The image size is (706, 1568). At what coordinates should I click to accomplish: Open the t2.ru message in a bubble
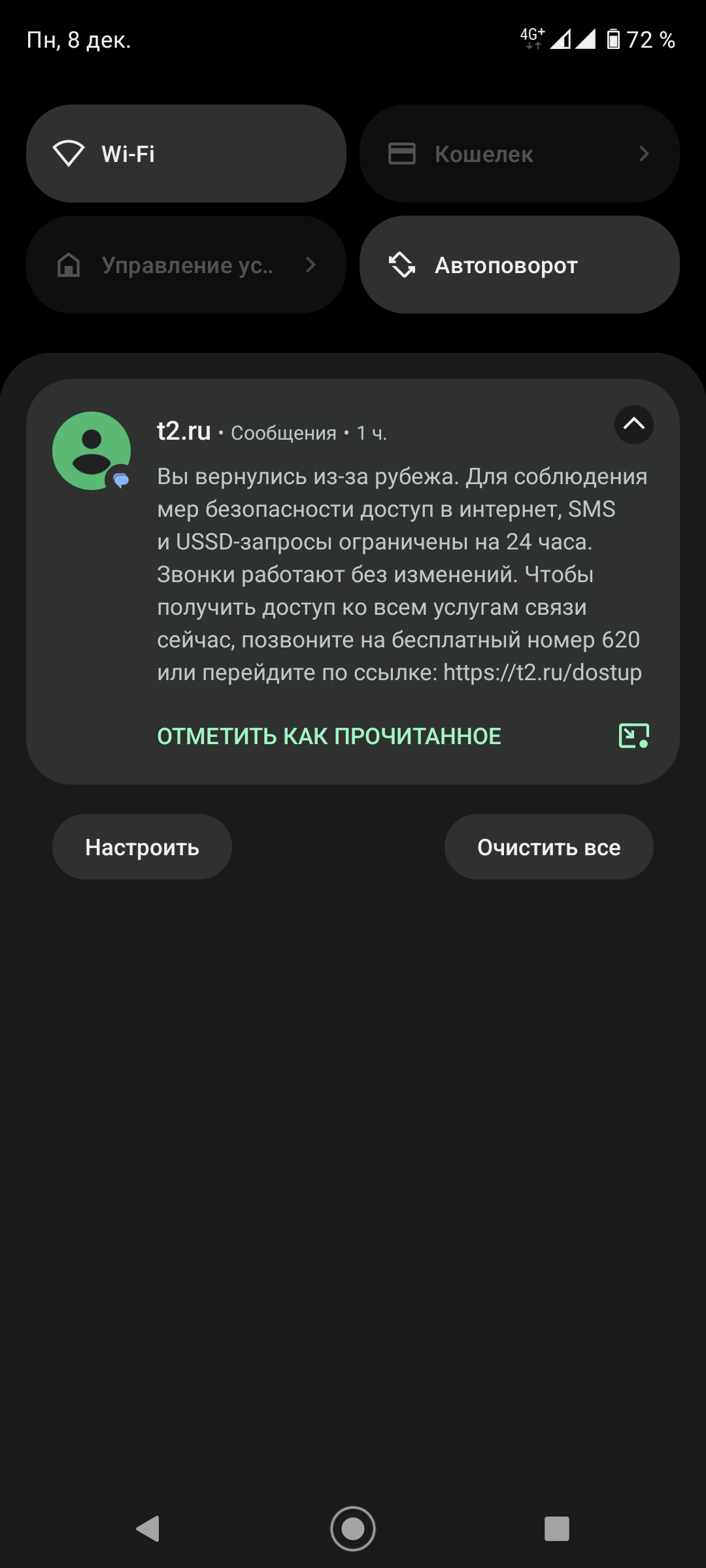tap(633, 736)
